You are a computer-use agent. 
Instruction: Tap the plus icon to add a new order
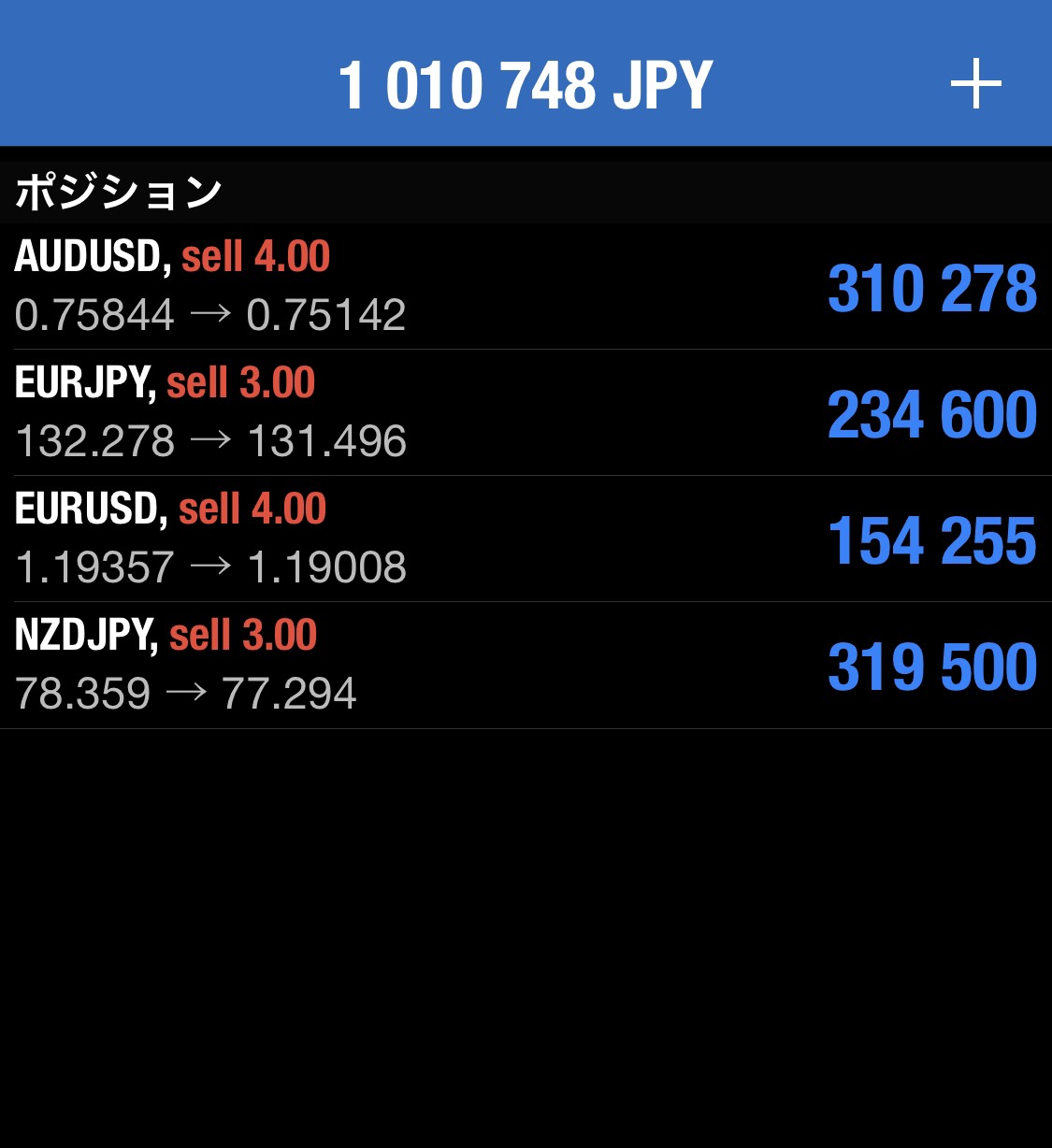[975, 84]
